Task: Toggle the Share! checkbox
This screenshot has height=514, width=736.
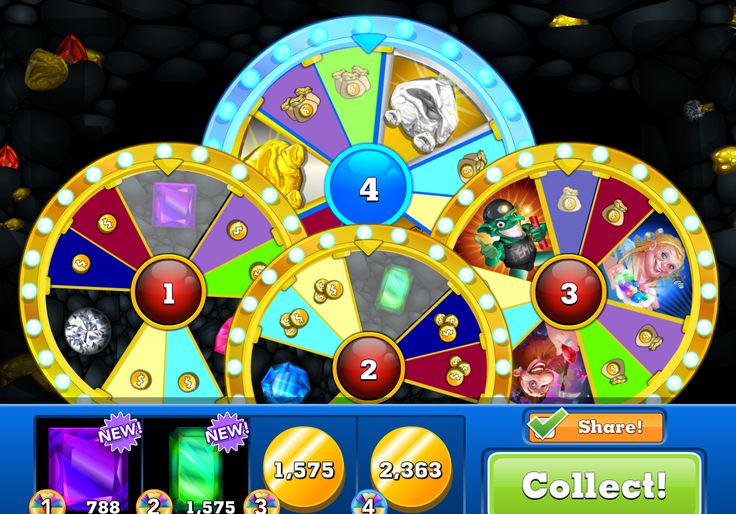Action: coord(547,427)
